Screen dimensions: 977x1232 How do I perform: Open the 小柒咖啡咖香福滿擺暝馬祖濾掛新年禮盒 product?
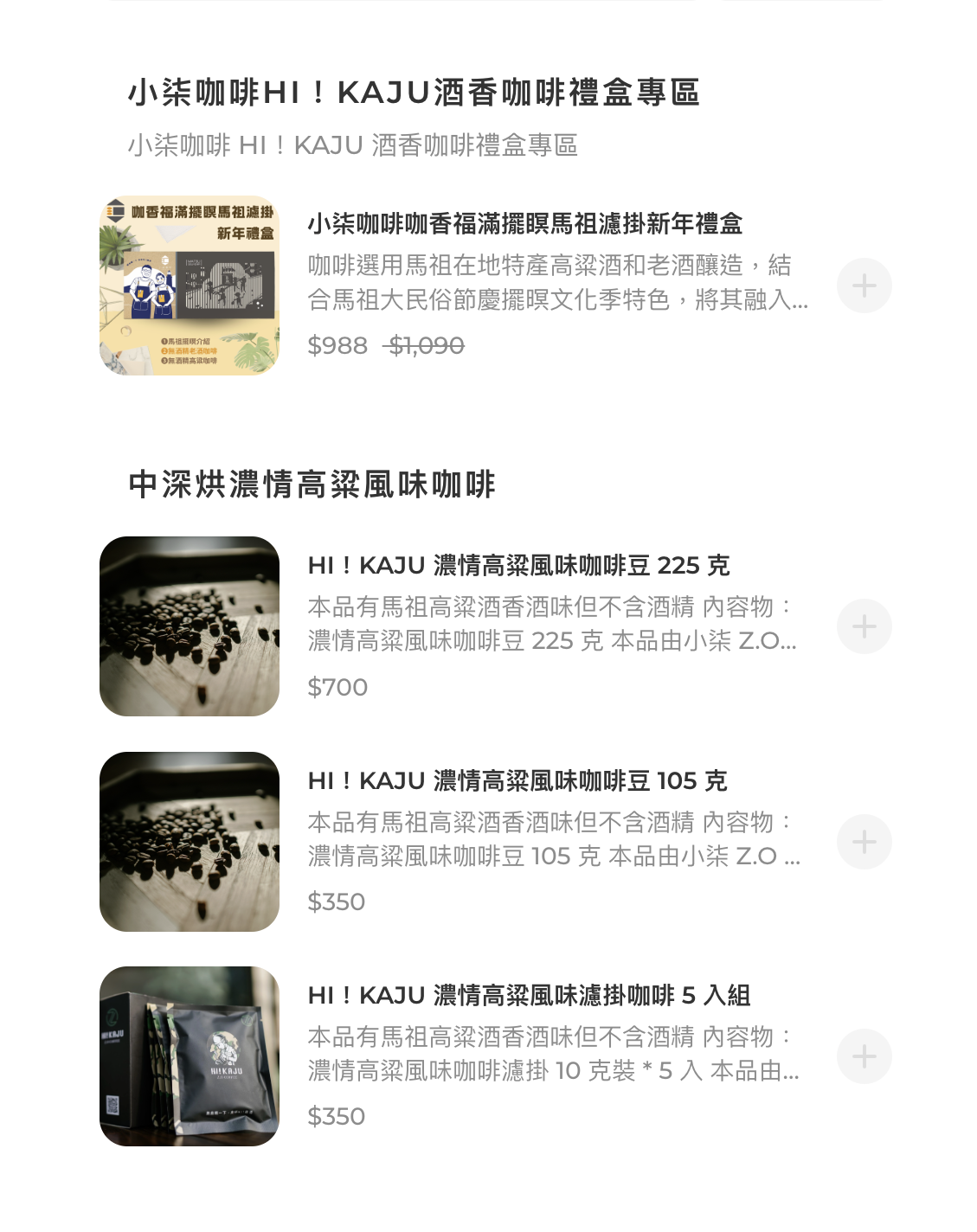click(x=524, y=224)
